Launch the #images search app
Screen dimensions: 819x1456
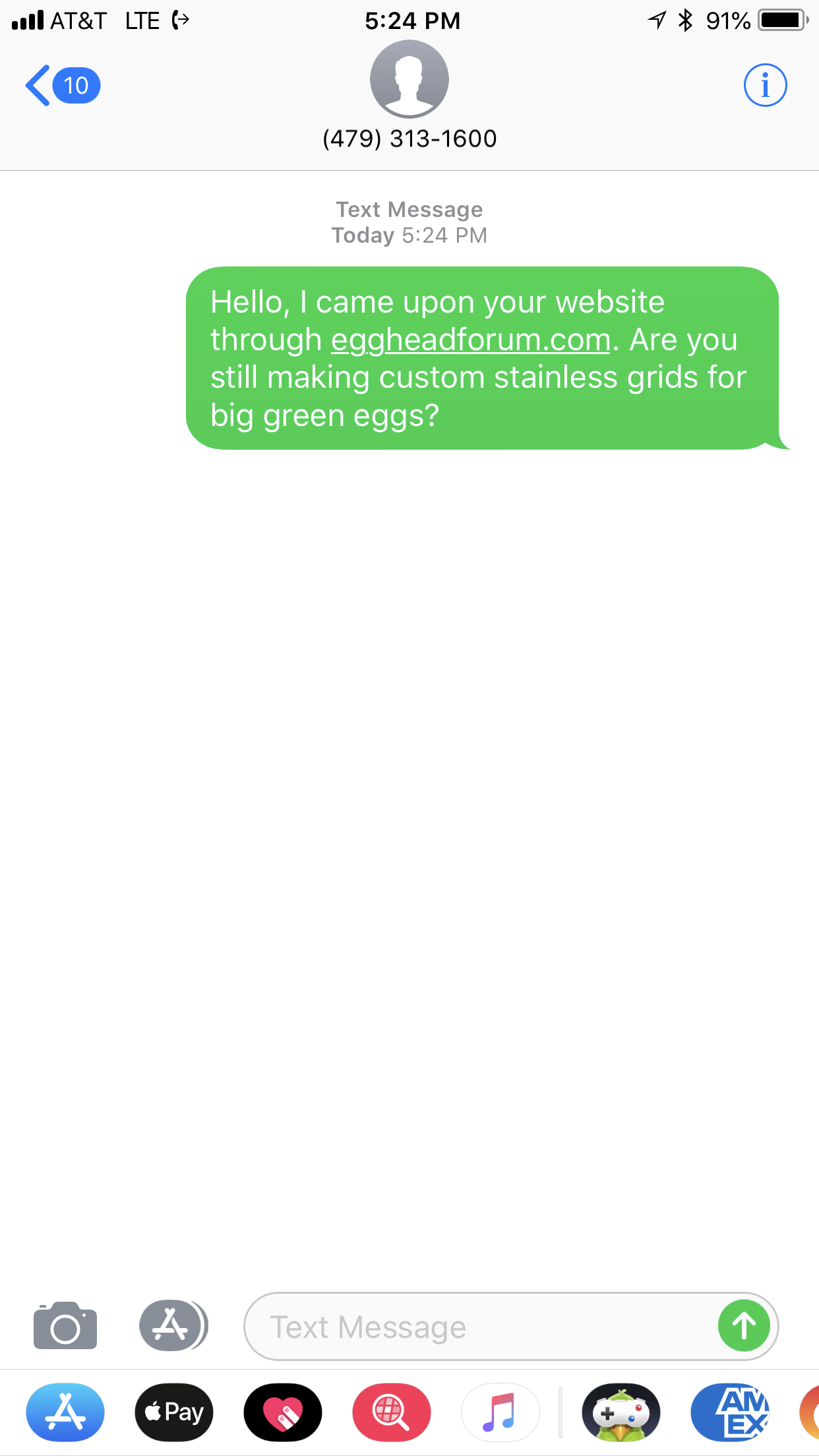(392, 1412)
